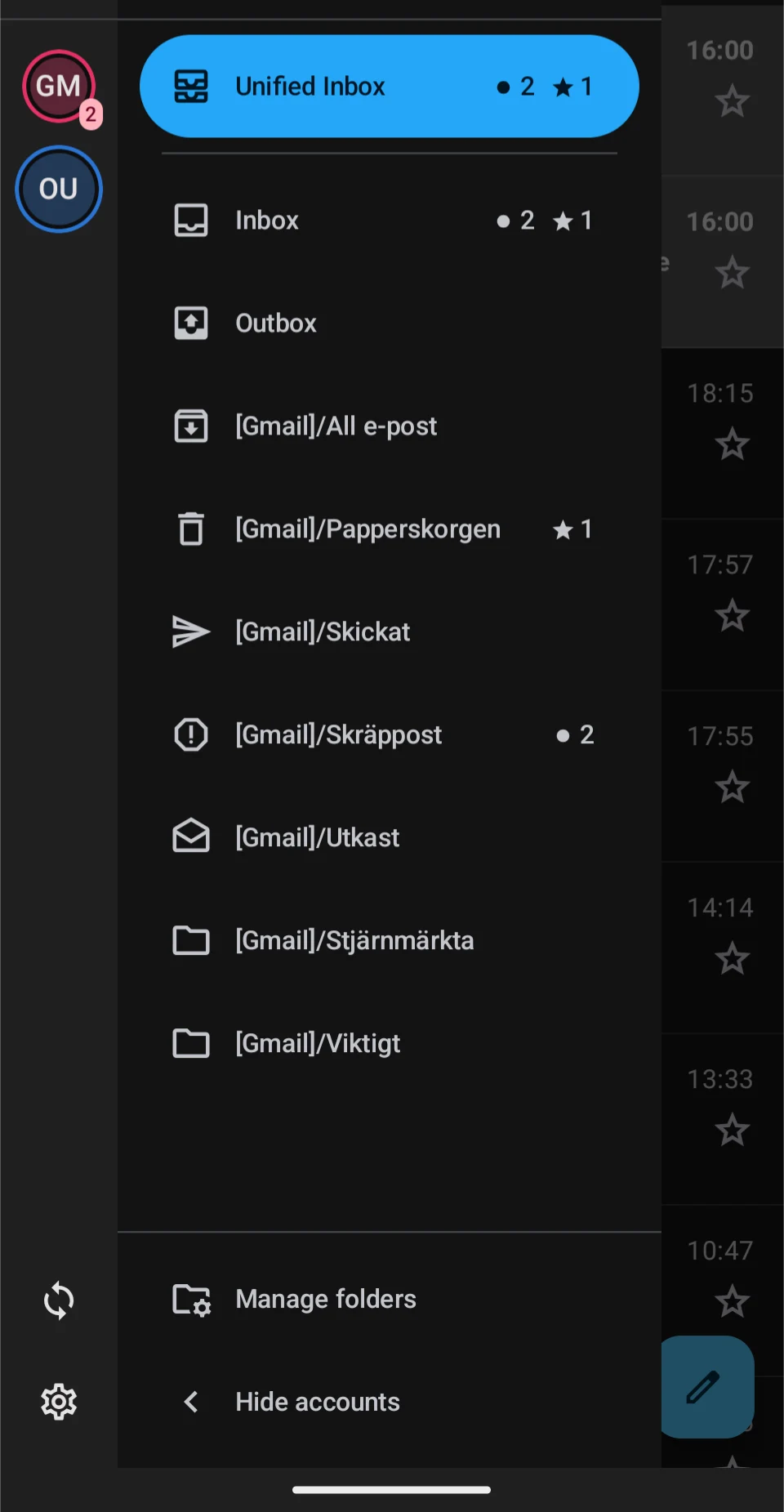This screenshot has width=784, height=1512.
Task: Open the [Gmail]/Papperskorgen trash folder
Action: point(367,529)
